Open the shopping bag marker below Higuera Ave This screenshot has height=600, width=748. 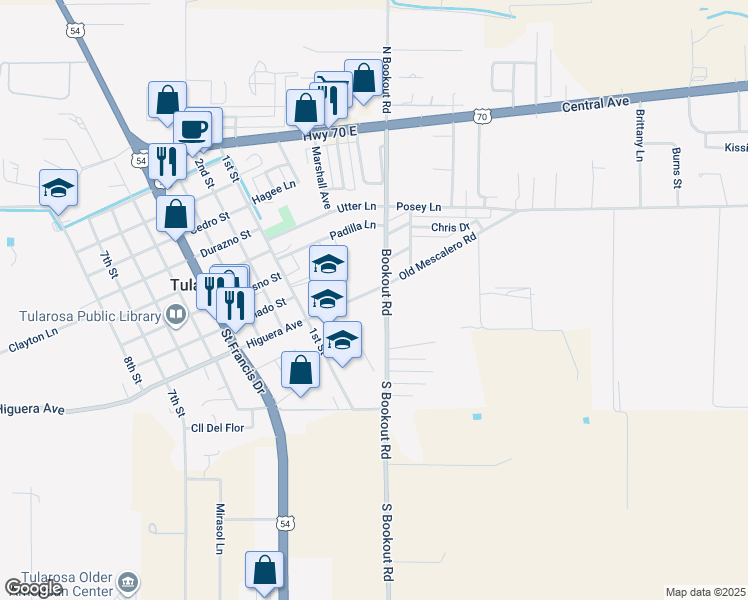(301, 372)
